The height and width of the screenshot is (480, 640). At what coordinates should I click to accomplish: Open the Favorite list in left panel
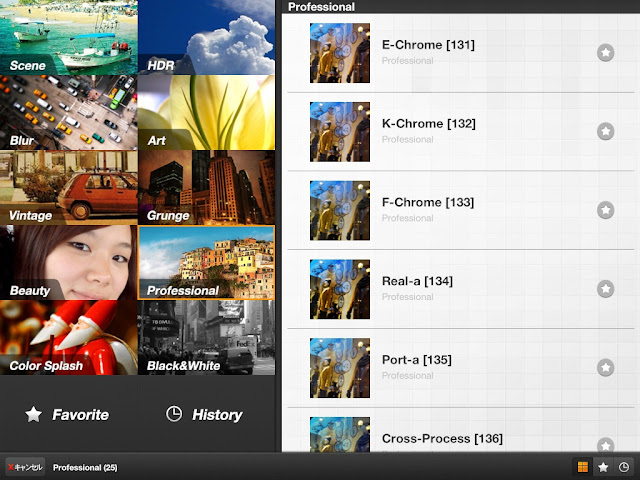pyautogui.click(x=67, y=415)
